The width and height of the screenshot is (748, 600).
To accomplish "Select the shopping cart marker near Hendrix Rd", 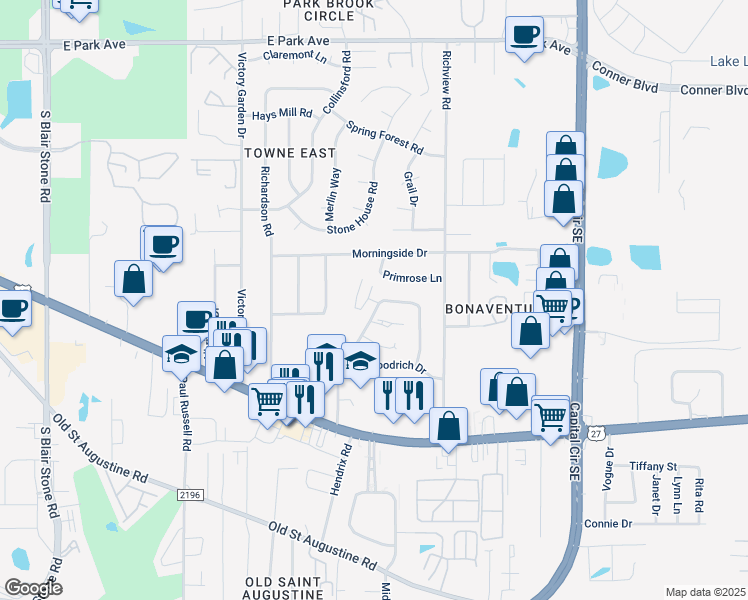I will (x=268, y=404).
